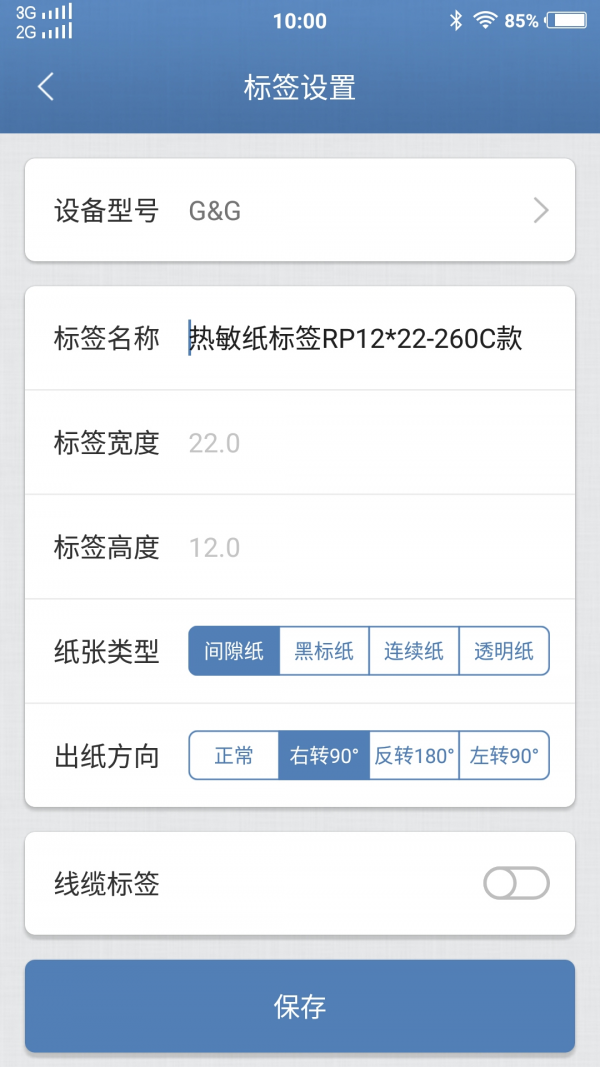Choose 连续纸 paper type
The height and width of the screenshot is (1067, 600).
pos(414,652)
